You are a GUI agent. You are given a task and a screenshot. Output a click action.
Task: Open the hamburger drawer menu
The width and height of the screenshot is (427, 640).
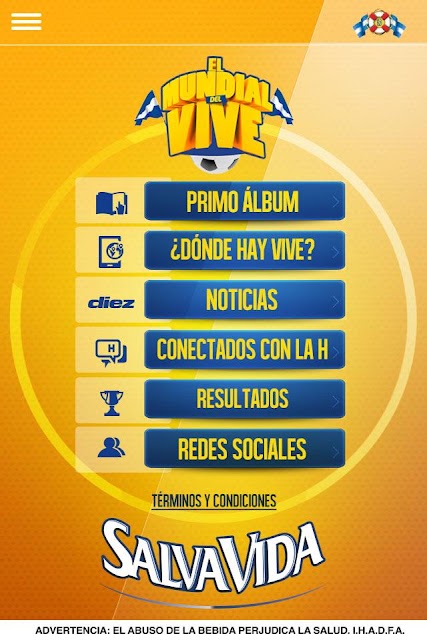26,22
